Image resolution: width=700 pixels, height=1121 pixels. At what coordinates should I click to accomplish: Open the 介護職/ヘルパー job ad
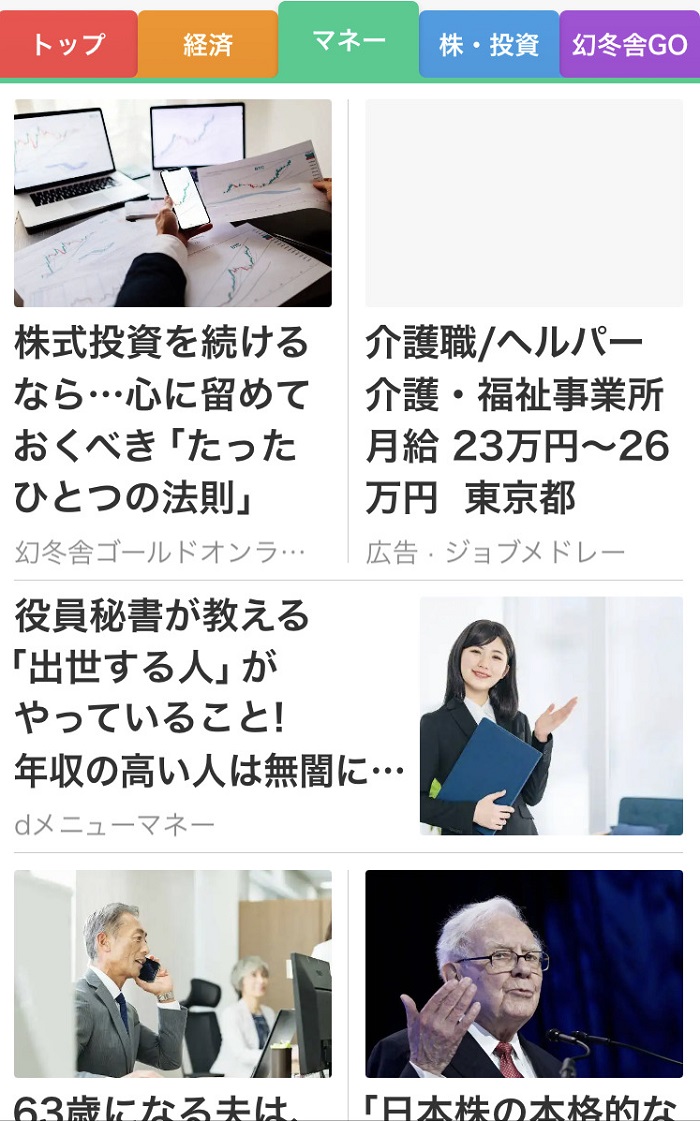[x=523, y=420]
